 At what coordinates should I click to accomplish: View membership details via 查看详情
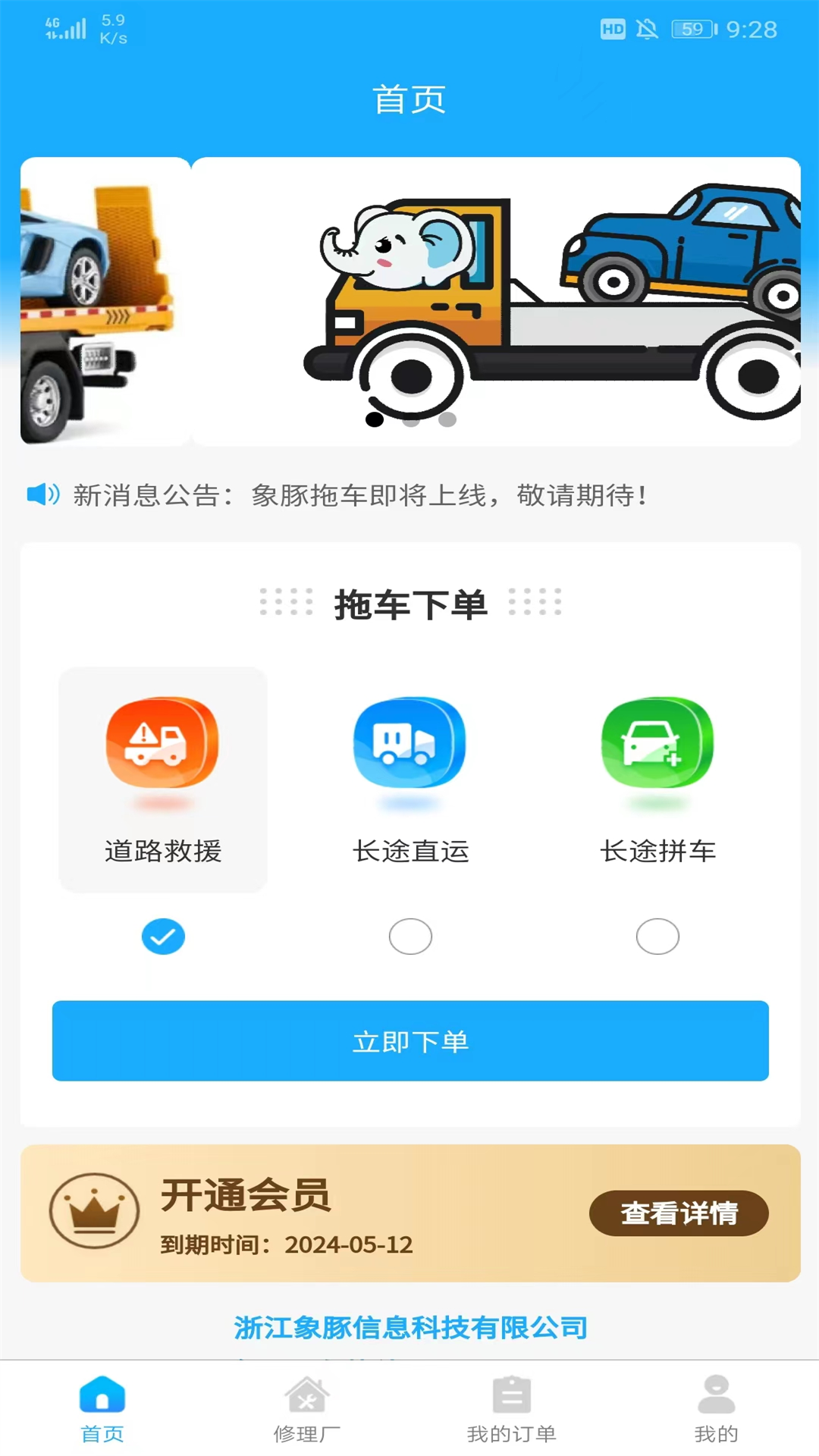(679, 1213)
